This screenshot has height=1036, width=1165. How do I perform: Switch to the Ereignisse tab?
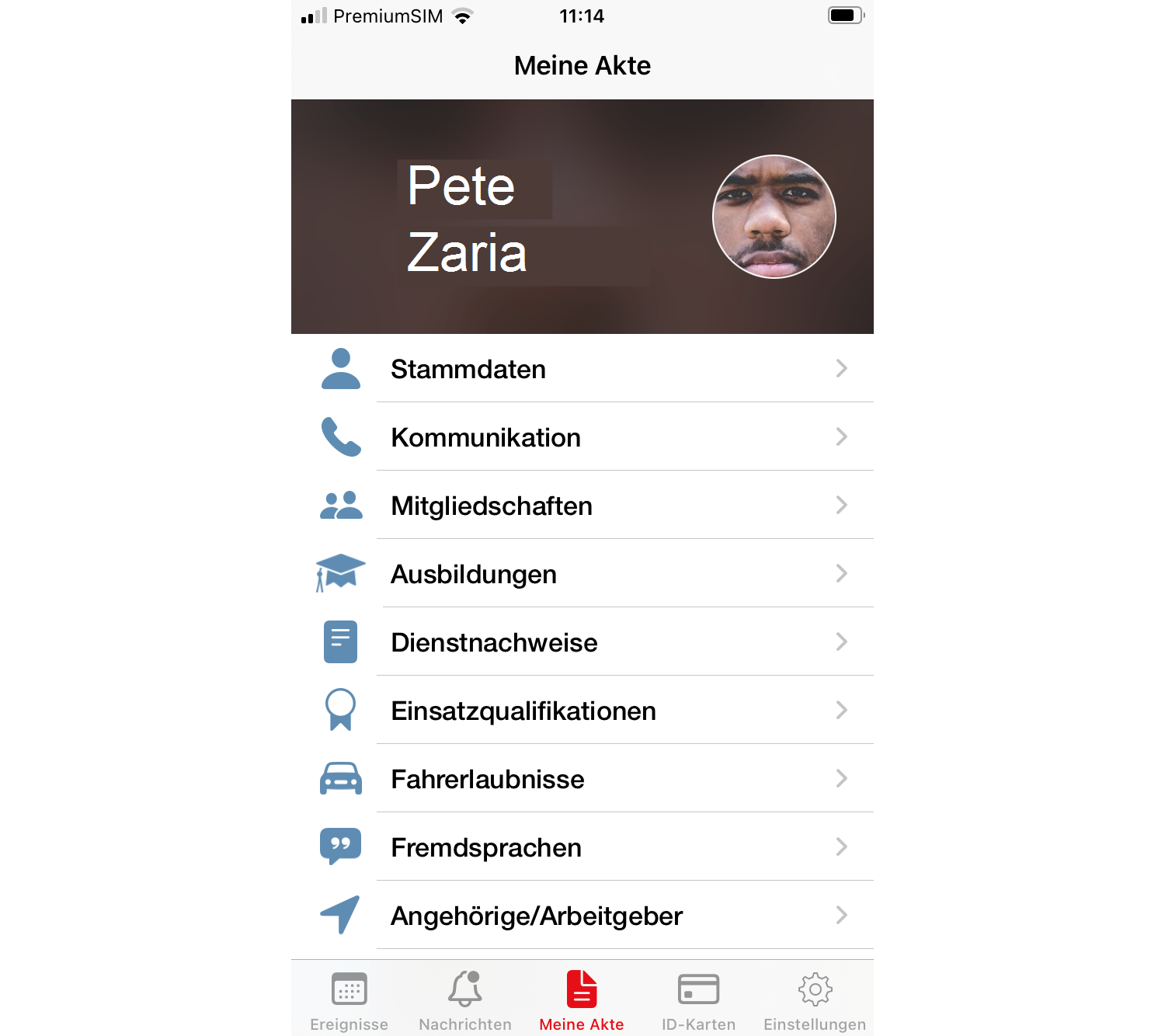click(349, 1001)
